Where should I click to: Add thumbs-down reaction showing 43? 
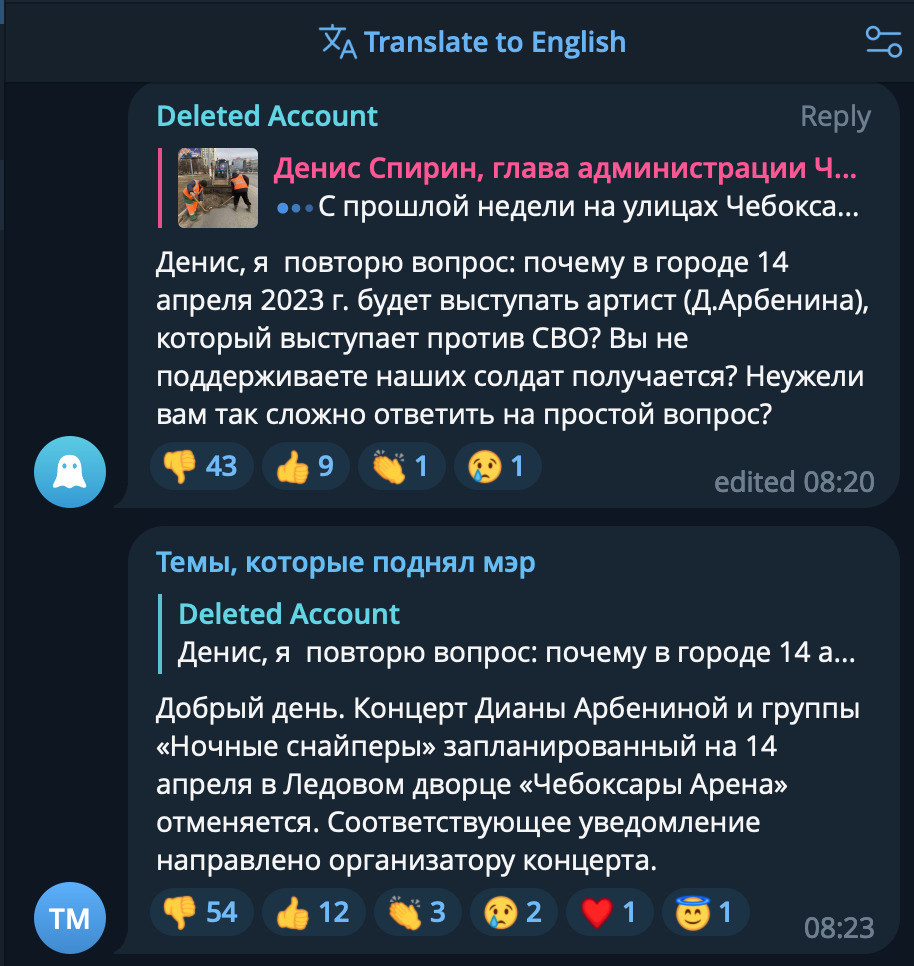(x=199, y=466)
